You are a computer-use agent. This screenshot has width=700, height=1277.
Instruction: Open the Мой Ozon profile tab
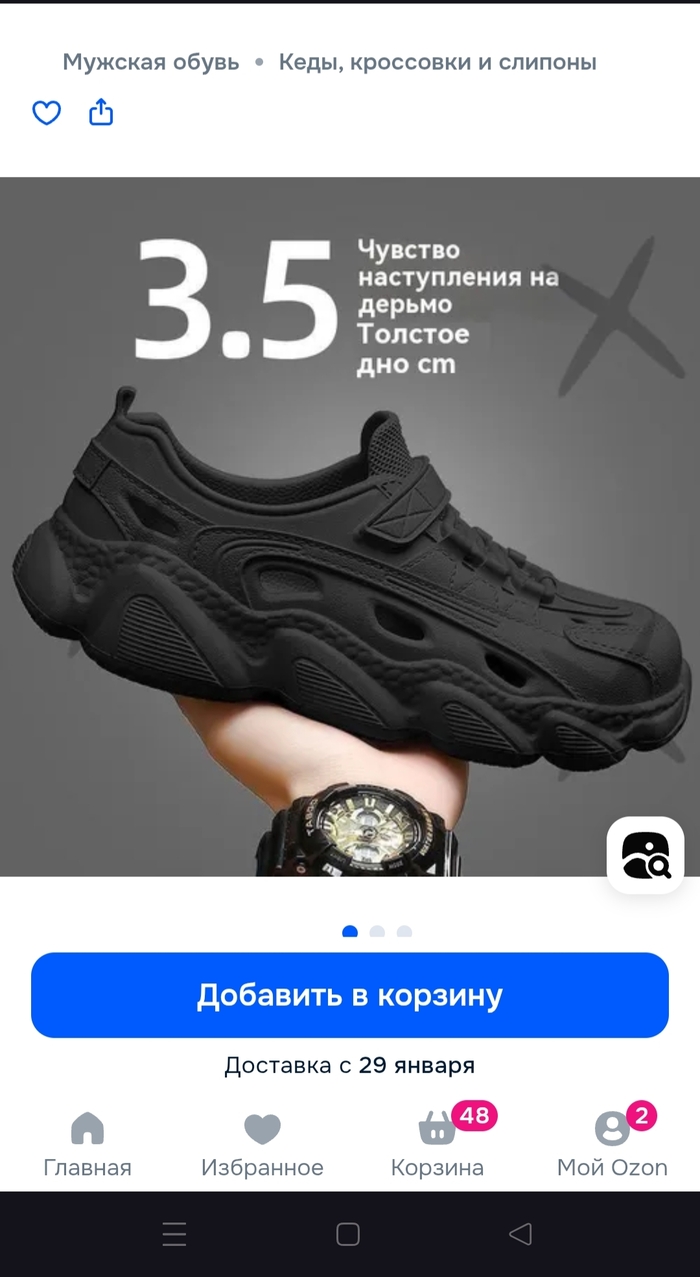pyautogui.click(x=612, y=1145)
